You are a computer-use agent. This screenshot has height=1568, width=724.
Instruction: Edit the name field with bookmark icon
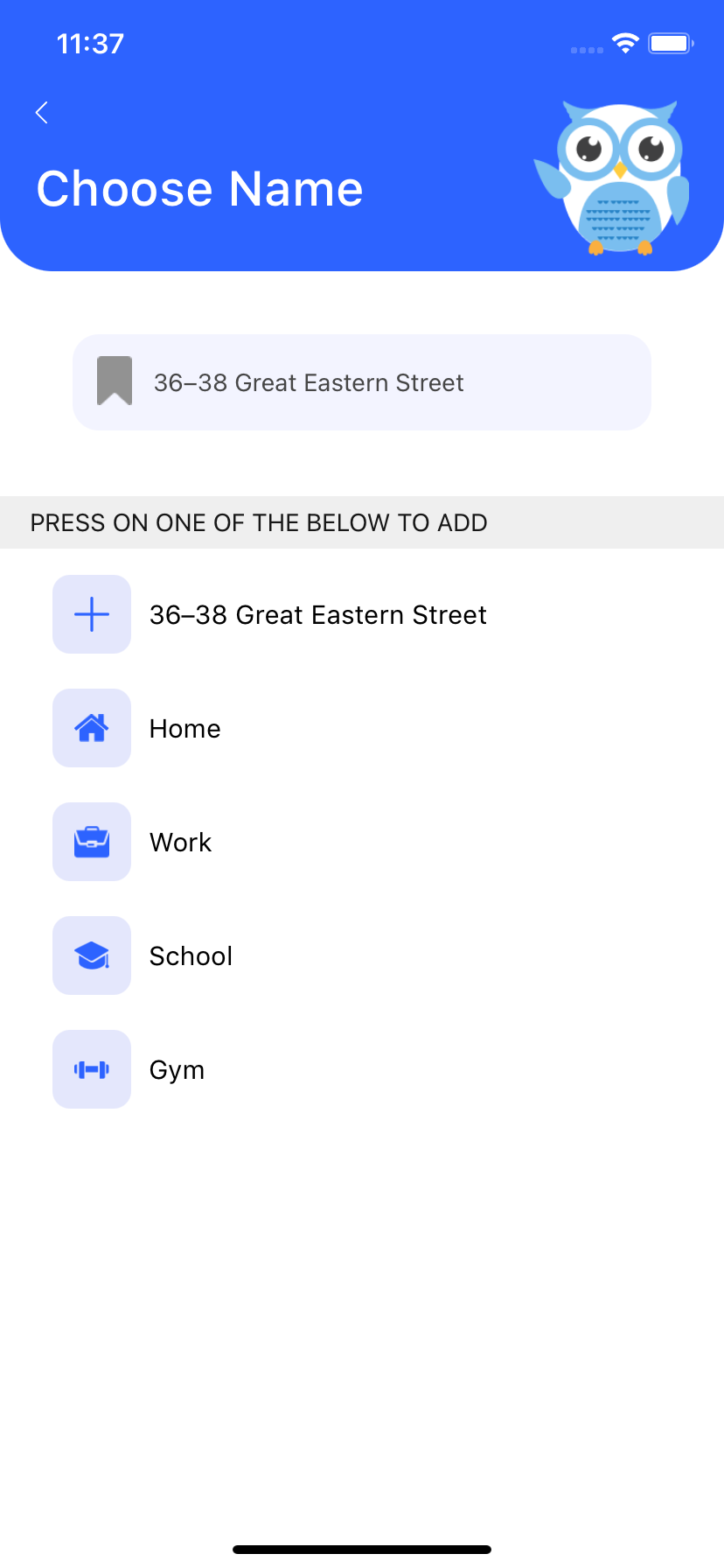[362, 382]
